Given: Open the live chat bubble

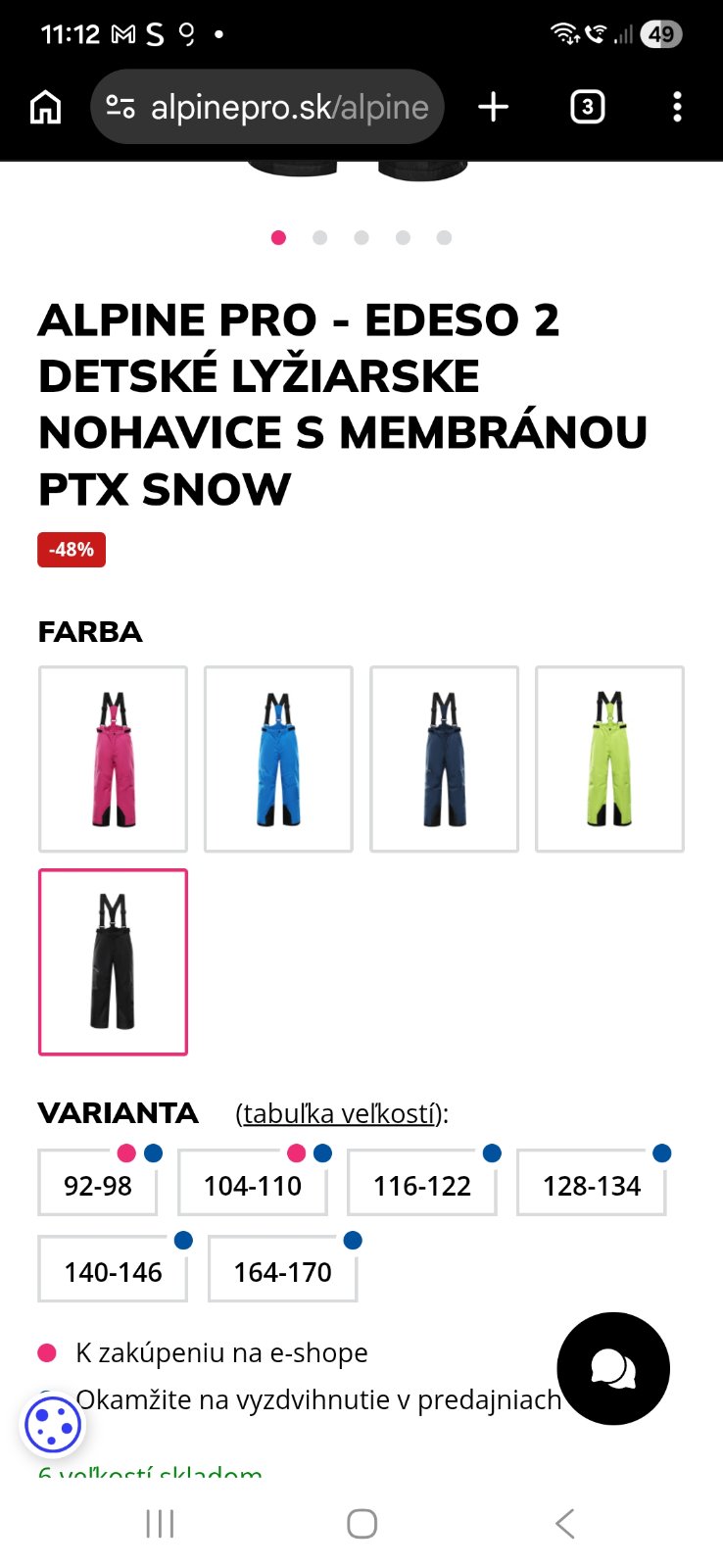Looking at the screenshot, I should pyautogui.click(x=613, y=1368).
